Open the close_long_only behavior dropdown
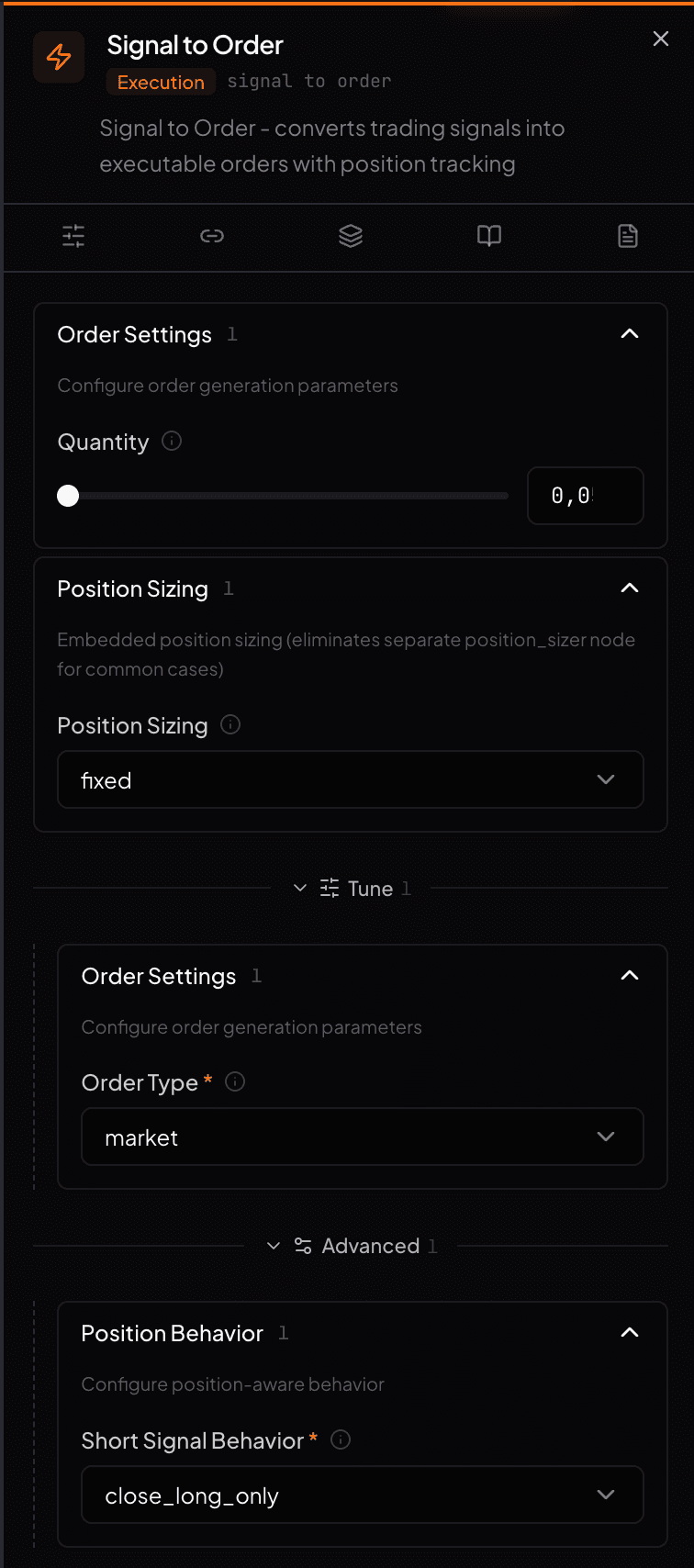Image resolution: width=694 pixels, height=1568 pixels. coord(363,1495)
